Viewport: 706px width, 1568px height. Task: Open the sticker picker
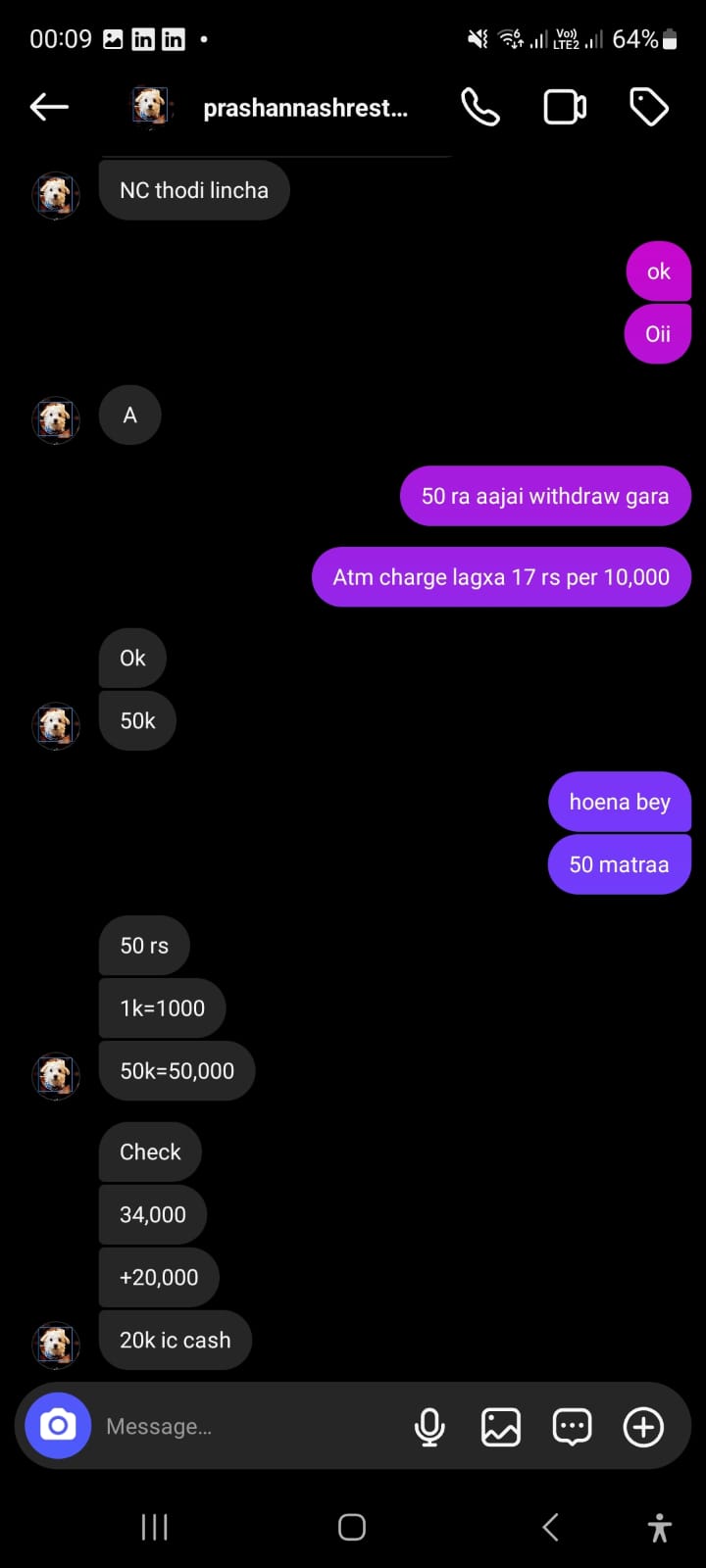click(x=572, y=1427)
